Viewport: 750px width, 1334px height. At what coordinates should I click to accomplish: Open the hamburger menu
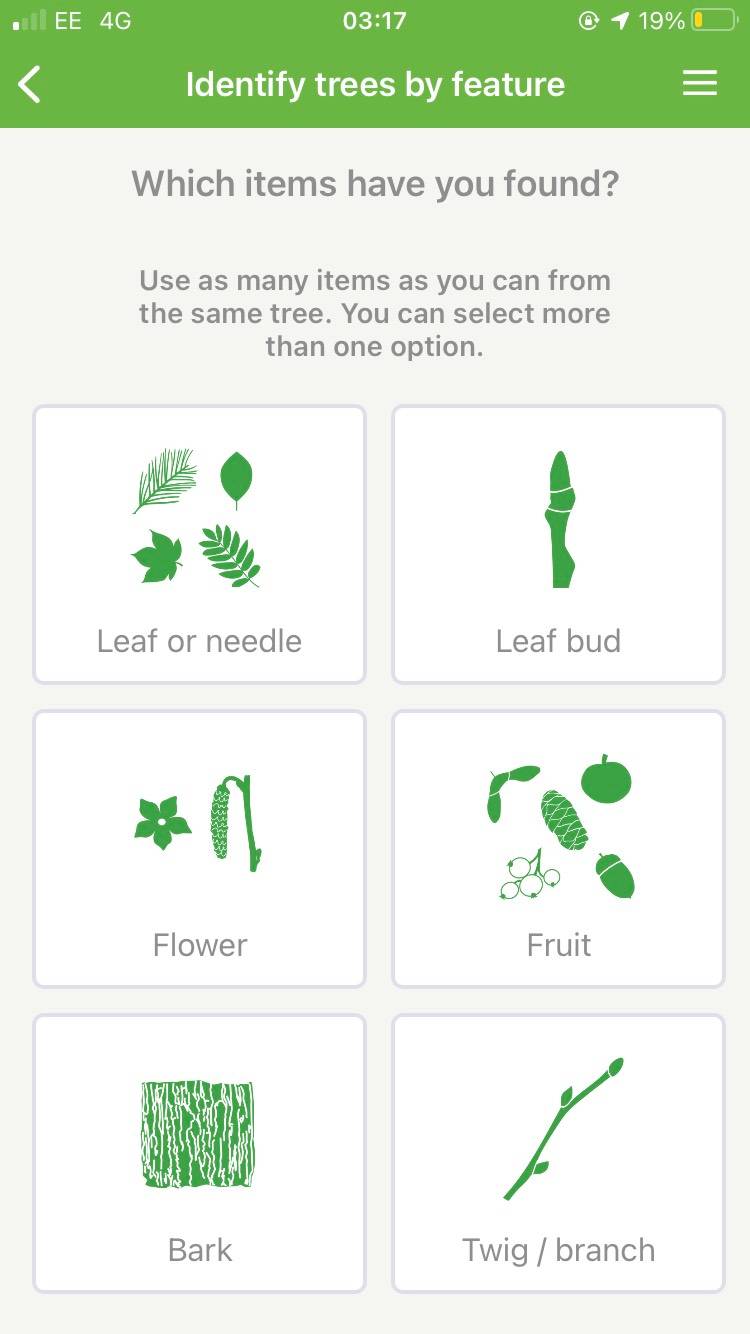point(700,84)
